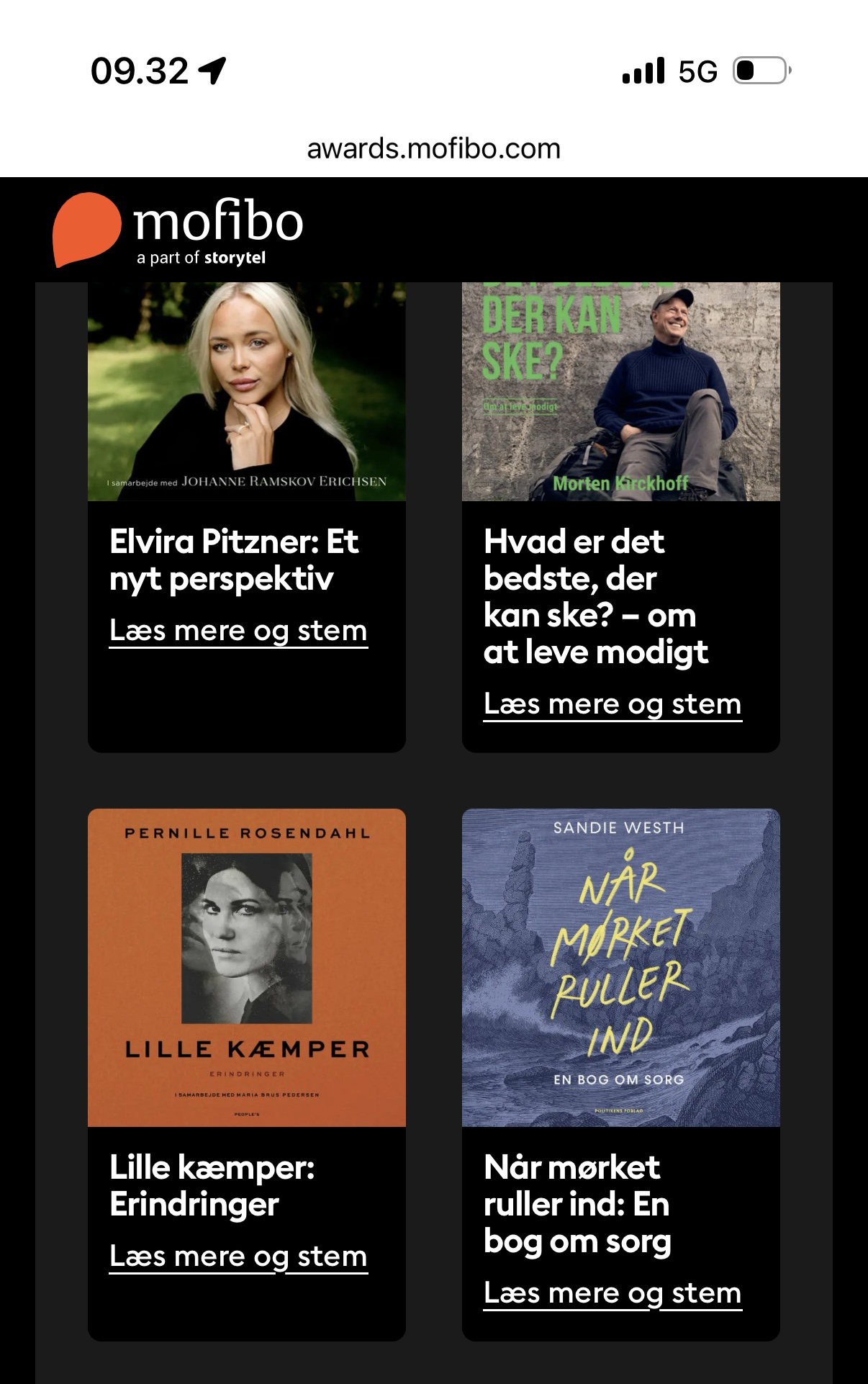Follow 'Læs mere og stem' under Hvad er det bedste
The image size is (868, 1384).
tap(612, 704)
